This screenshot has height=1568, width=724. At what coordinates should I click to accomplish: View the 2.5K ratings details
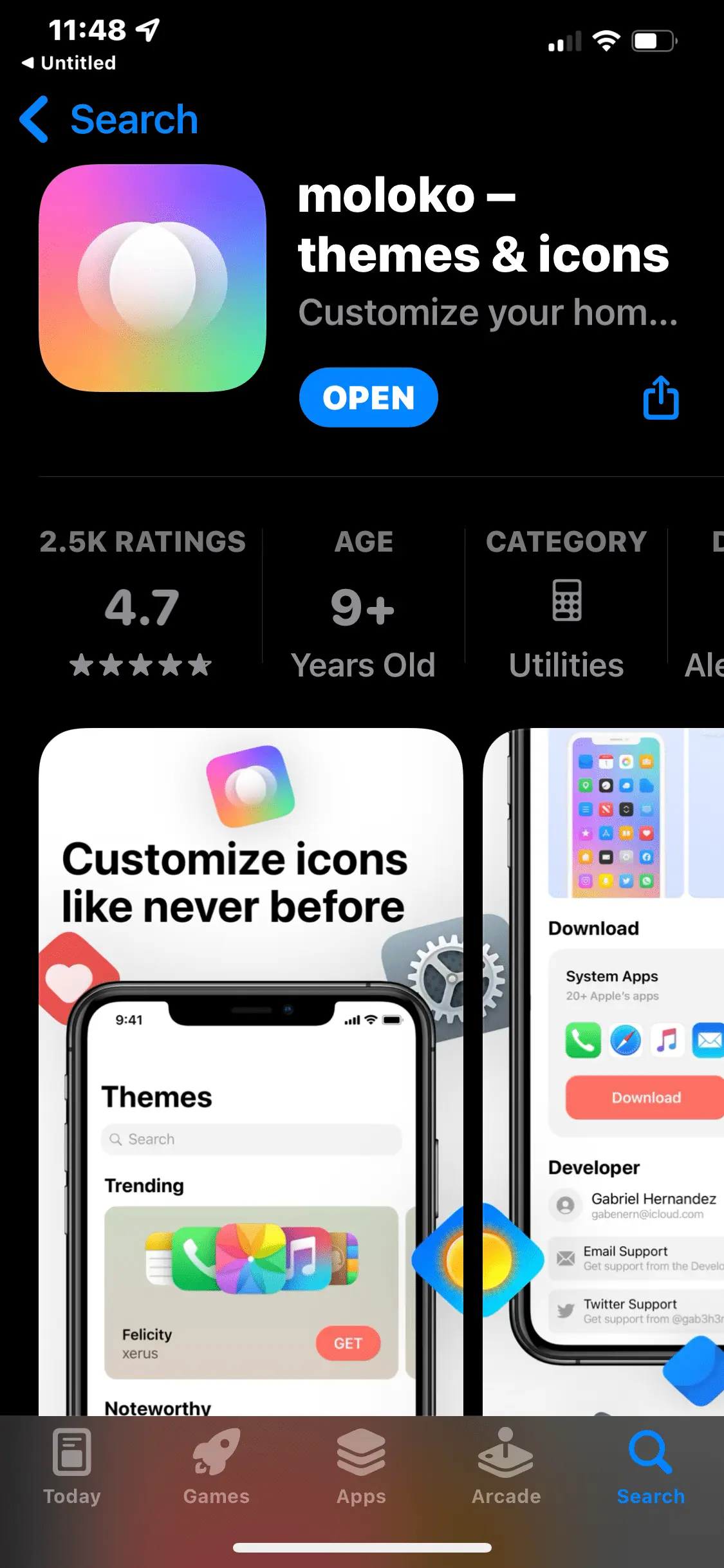(x=142, y=604)
